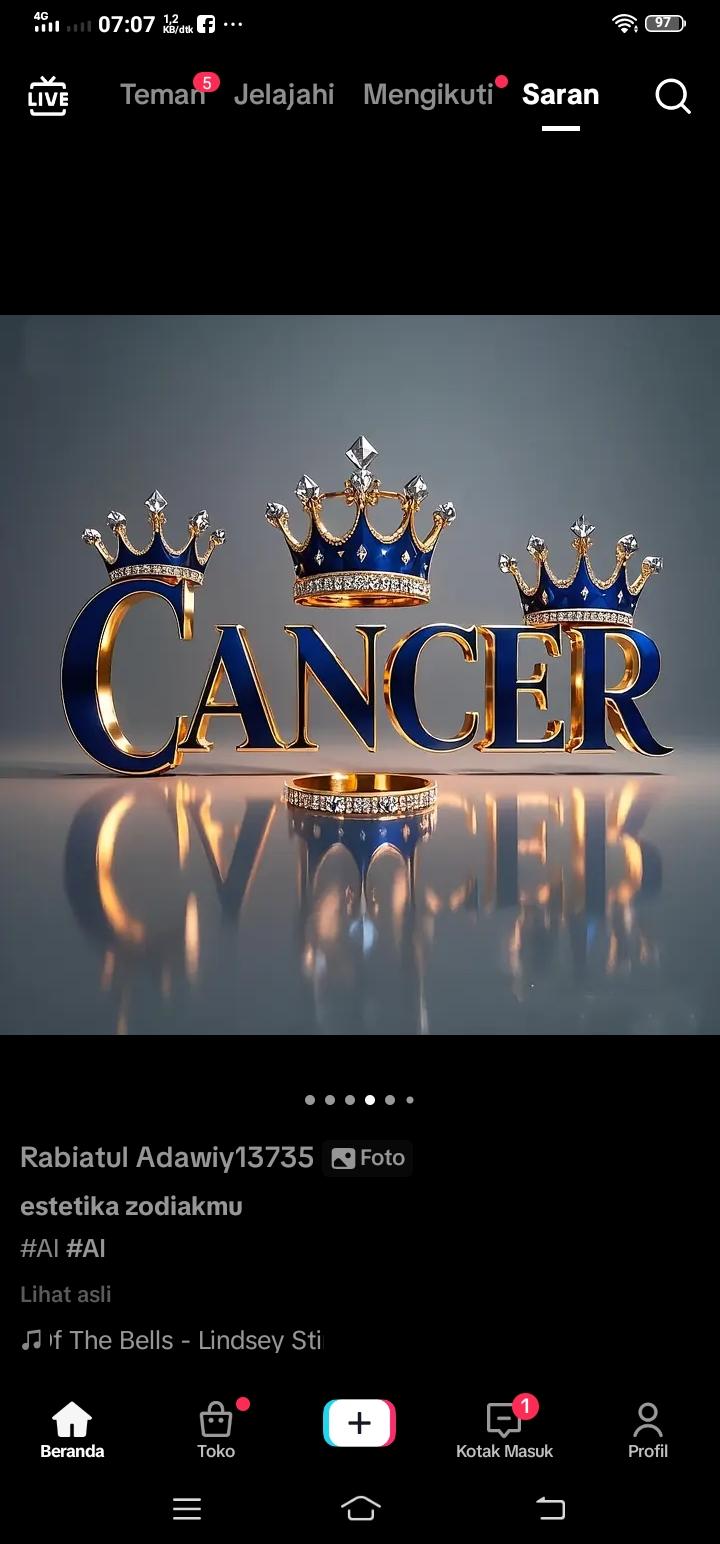The image size is (720, 1544).
Task: Open system recent apps menu
Action: tap(187, 1508)
